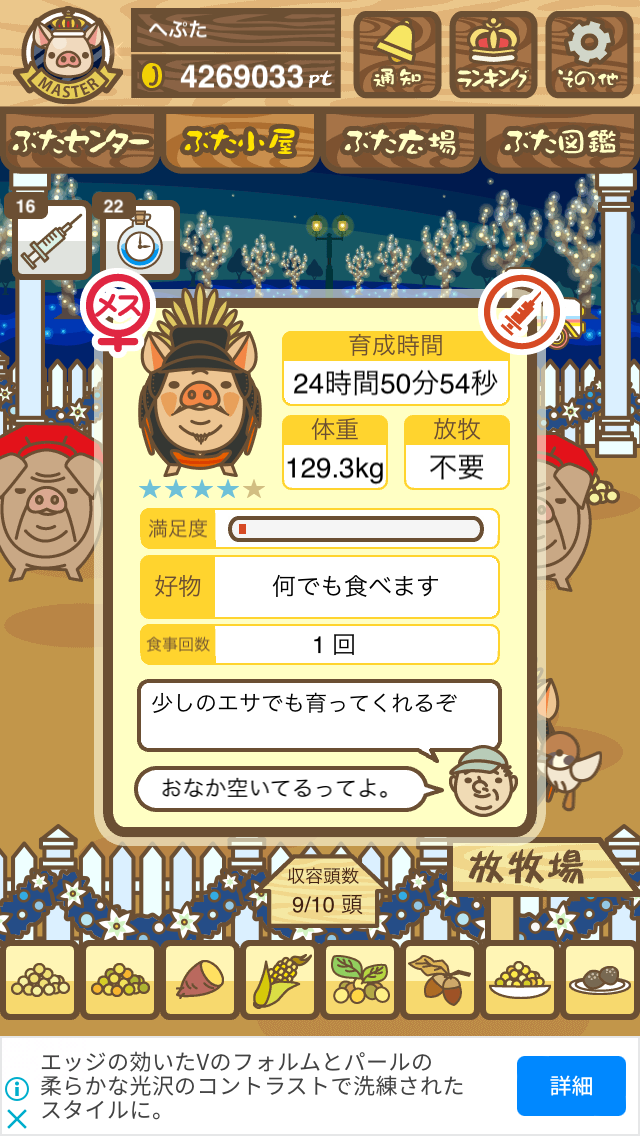Use the syringe item with count 16
This screenshot has height=1136, width=640.
[x=49, y=237]
